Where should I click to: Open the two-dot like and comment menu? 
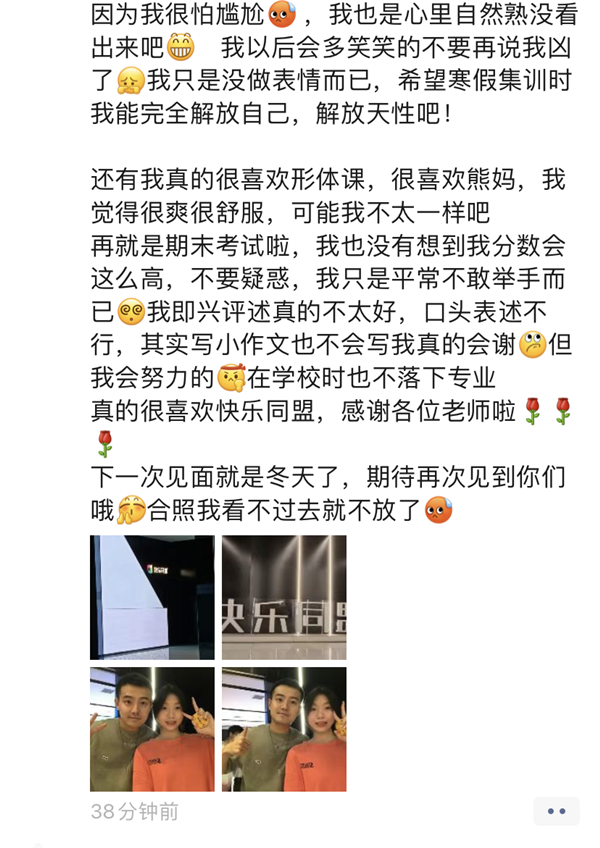click(556, 811)
